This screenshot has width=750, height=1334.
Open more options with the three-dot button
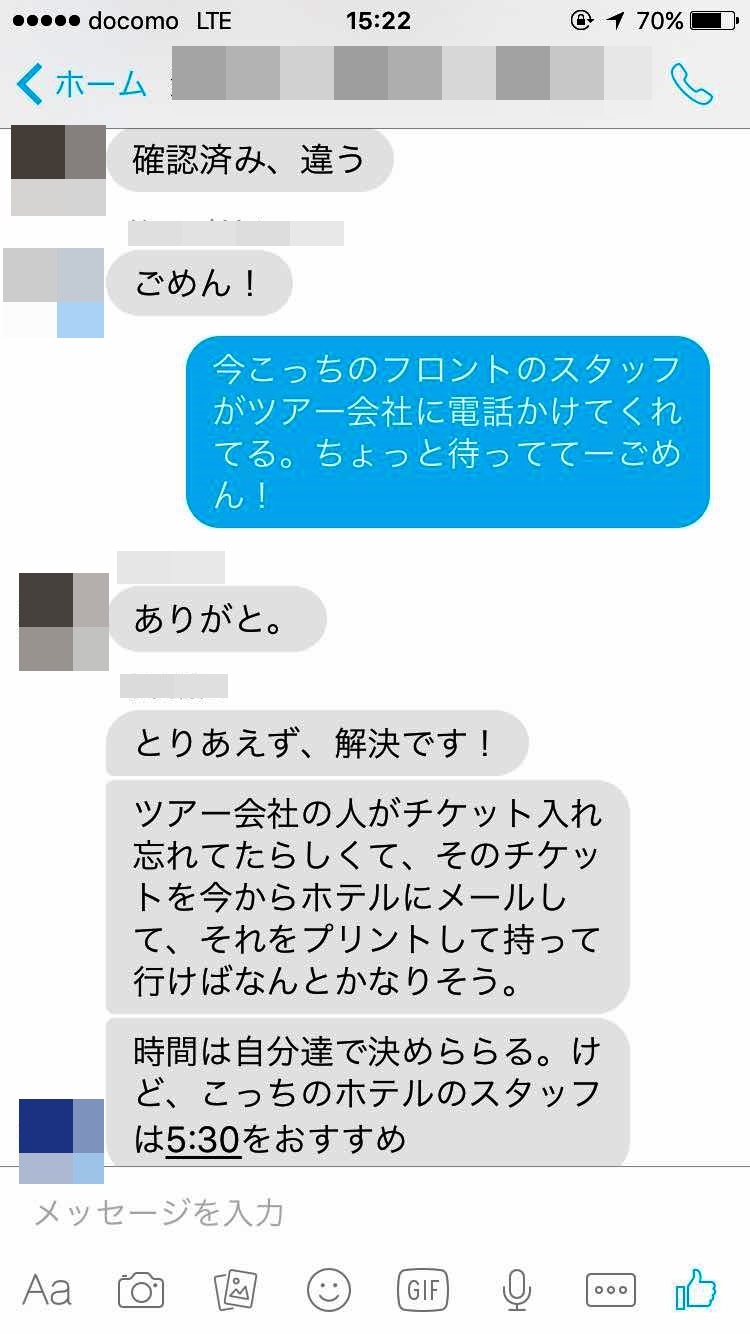pyautogui.click(x=611, y=1290)
